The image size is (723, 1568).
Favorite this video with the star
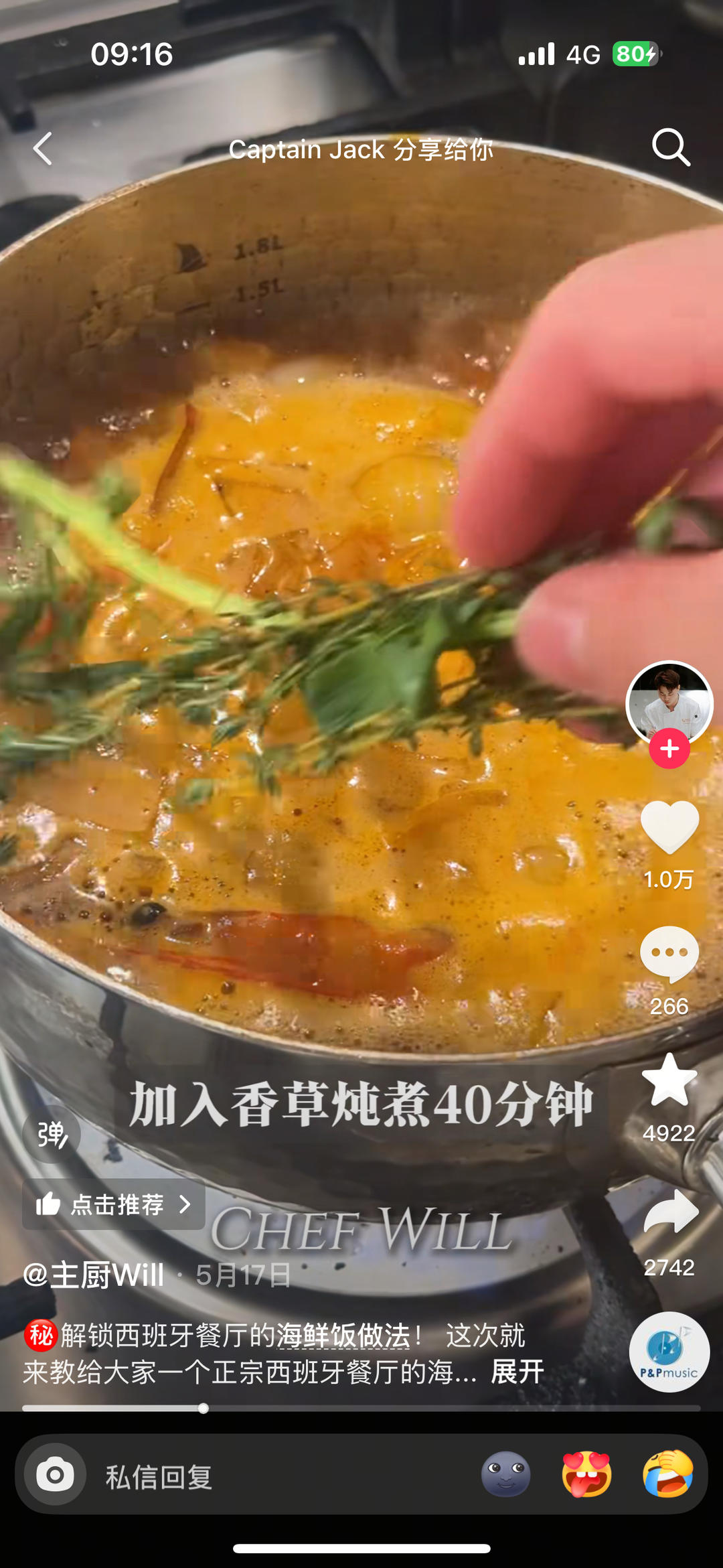(x=669, y=1080)
